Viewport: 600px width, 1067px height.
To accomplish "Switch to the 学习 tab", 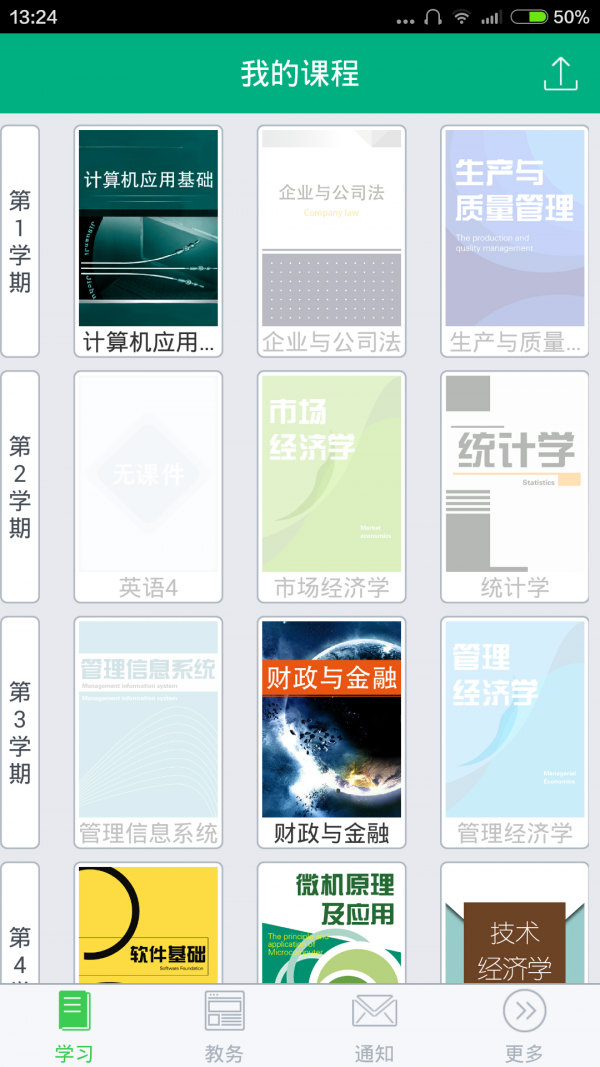I will pos(75,1025).
